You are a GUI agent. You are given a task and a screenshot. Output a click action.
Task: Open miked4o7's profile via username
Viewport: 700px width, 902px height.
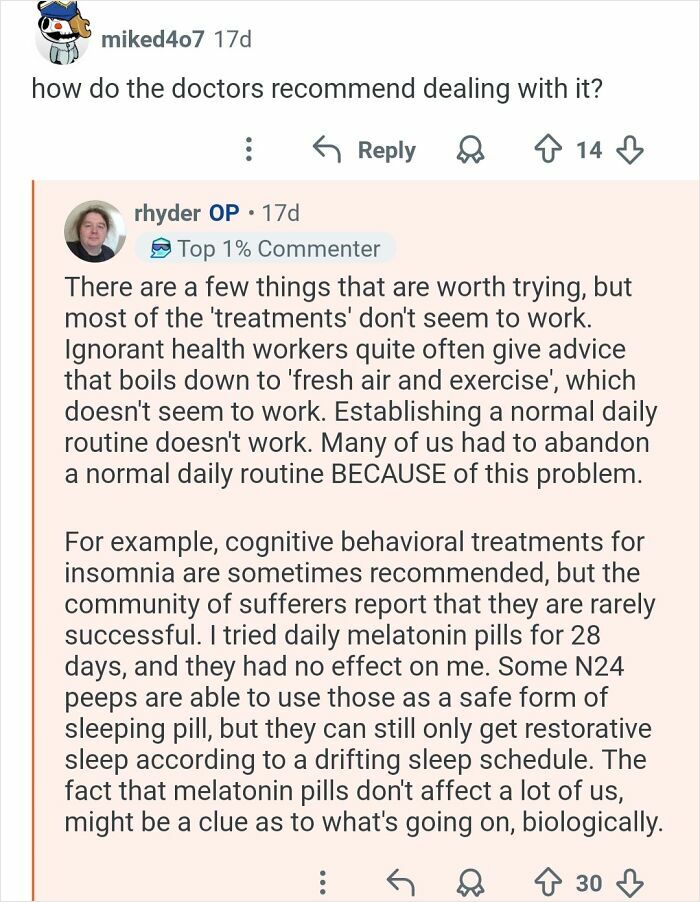tap(151, 39)
